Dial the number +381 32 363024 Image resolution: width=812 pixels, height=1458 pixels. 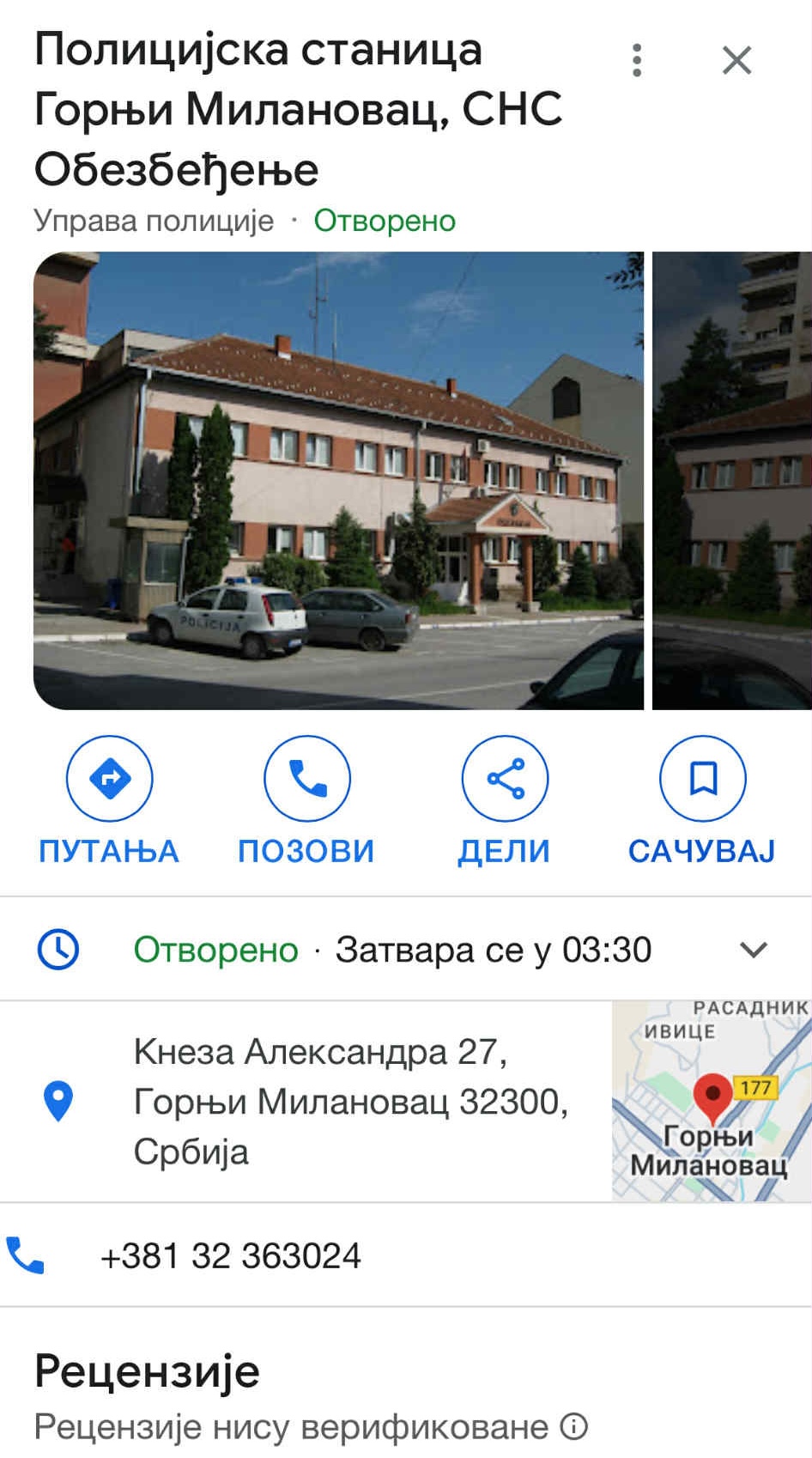tap(230, 1256)
